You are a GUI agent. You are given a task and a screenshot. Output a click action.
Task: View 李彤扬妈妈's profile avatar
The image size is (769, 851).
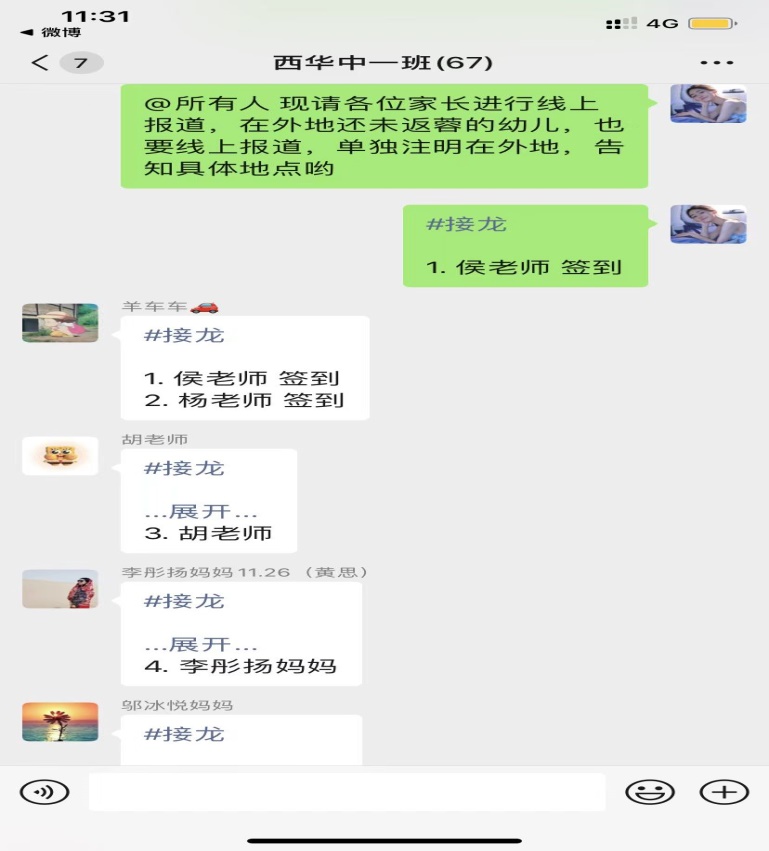(60, 589)
